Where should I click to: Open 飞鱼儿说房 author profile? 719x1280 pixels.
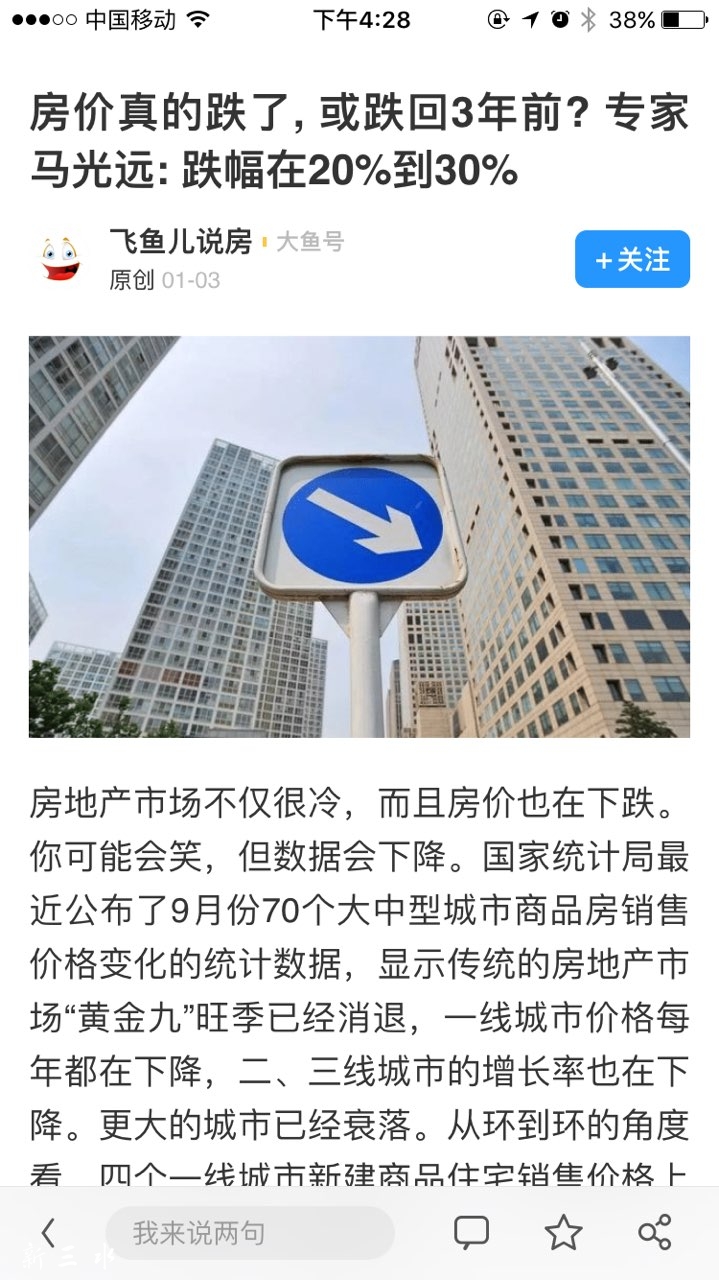point(180,241)
